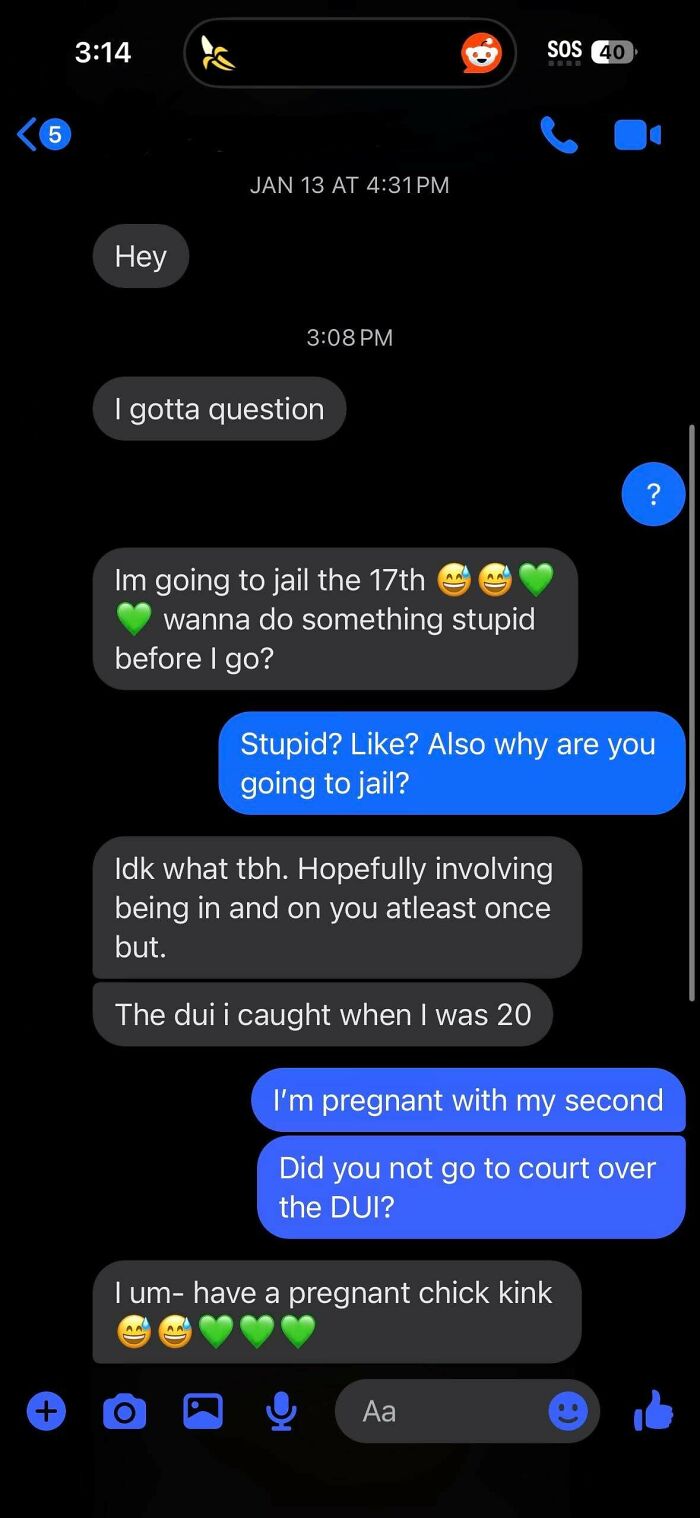Go back to the chats list
Viewport: 700px width, 1518px height.
pyautogui.click(x=40, y=134)
